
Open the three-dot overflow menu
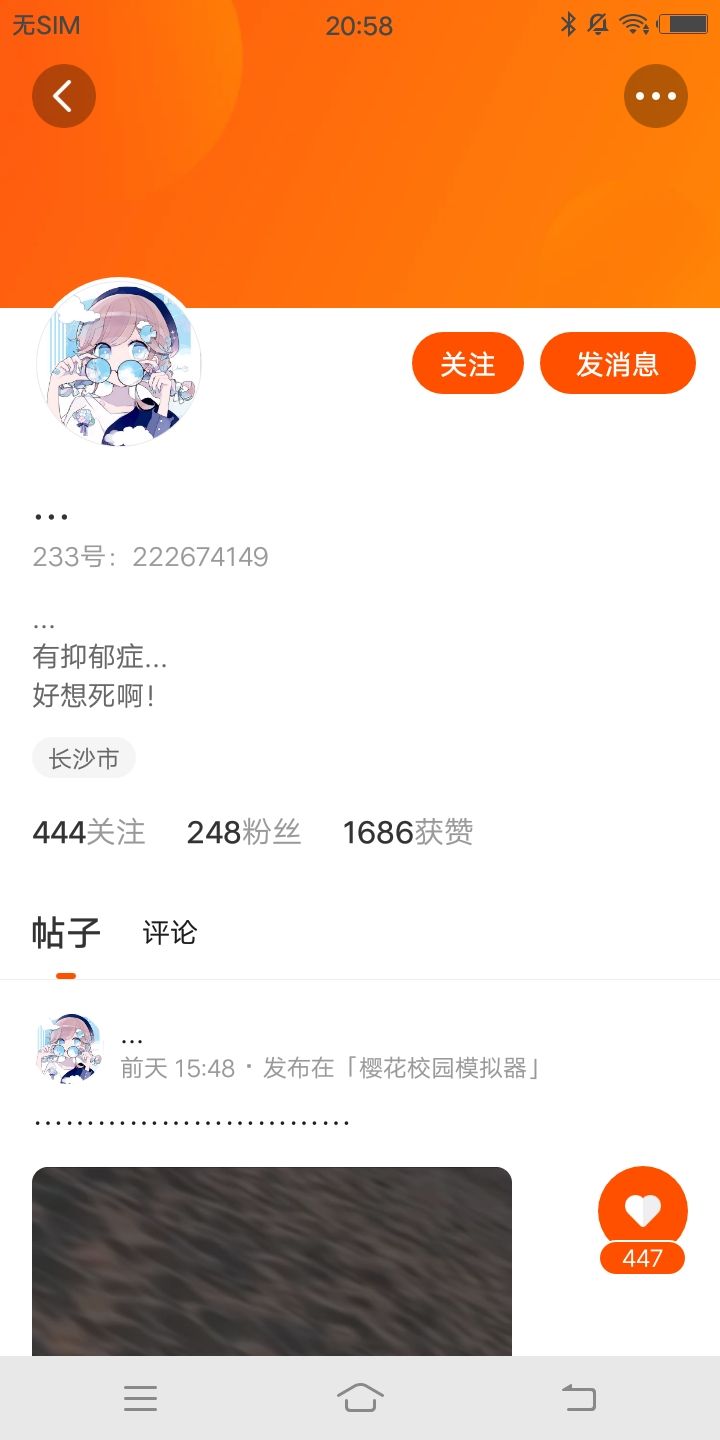656,96
